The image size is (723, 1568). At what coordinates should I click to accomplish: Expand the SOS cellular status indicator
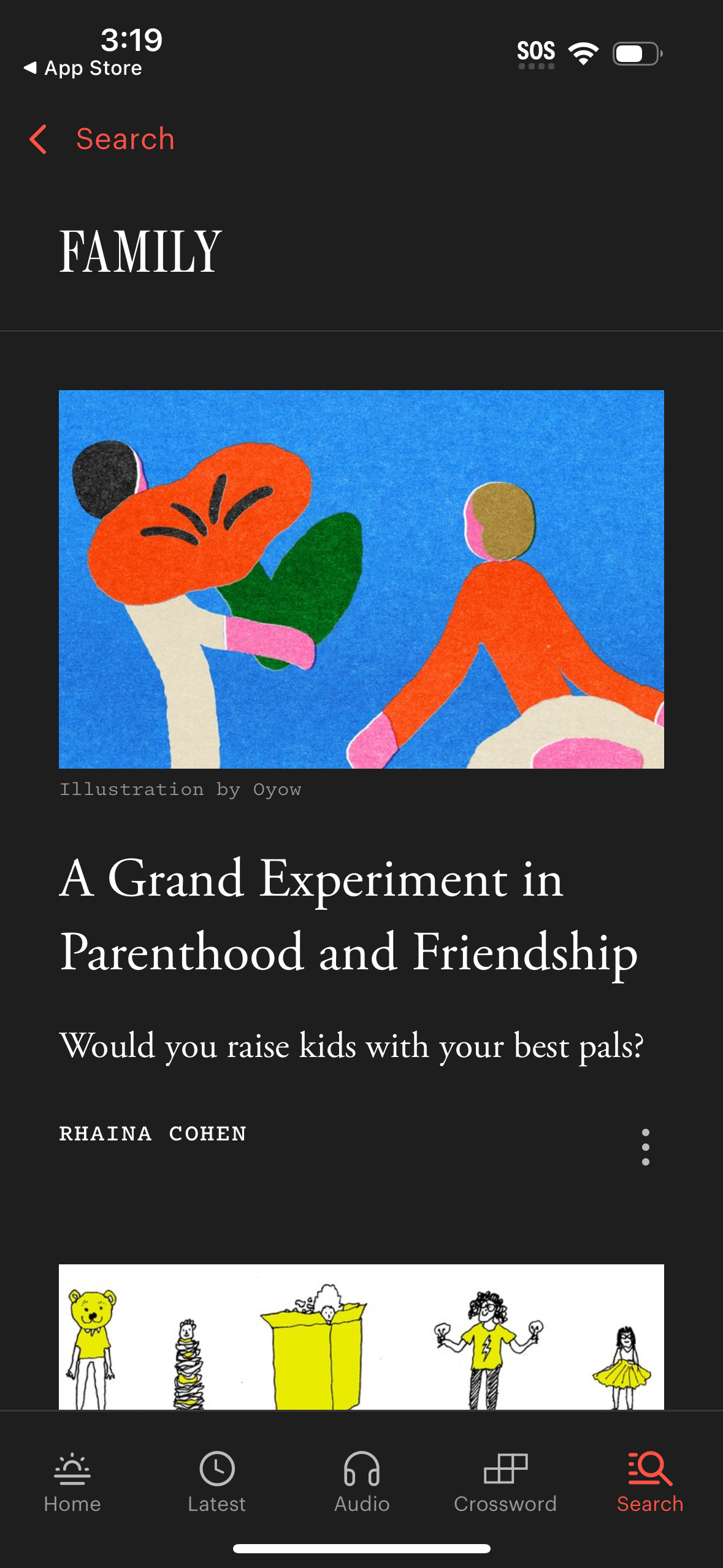click(x=537, y=52)
